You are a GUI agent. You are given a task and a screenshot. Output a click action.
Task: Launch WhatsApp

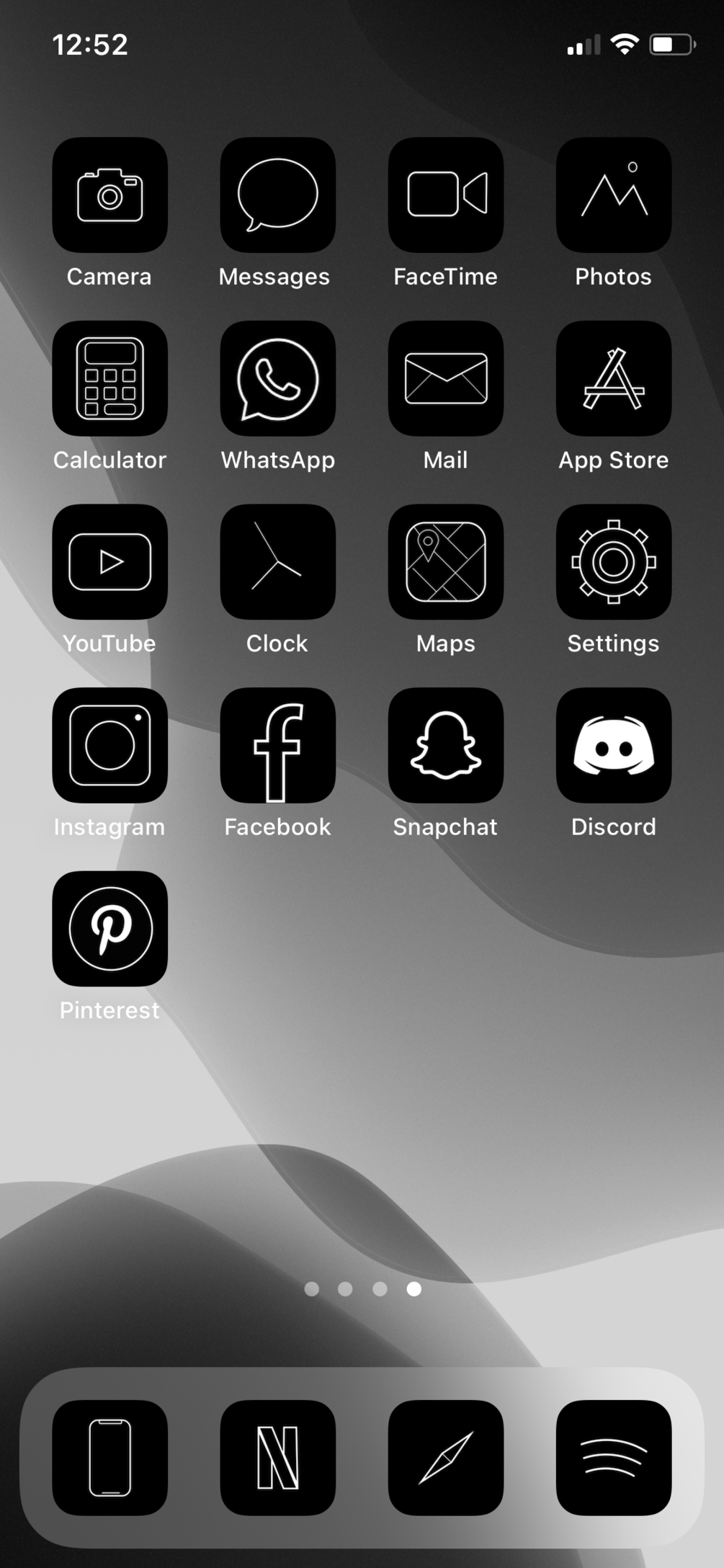277,378
